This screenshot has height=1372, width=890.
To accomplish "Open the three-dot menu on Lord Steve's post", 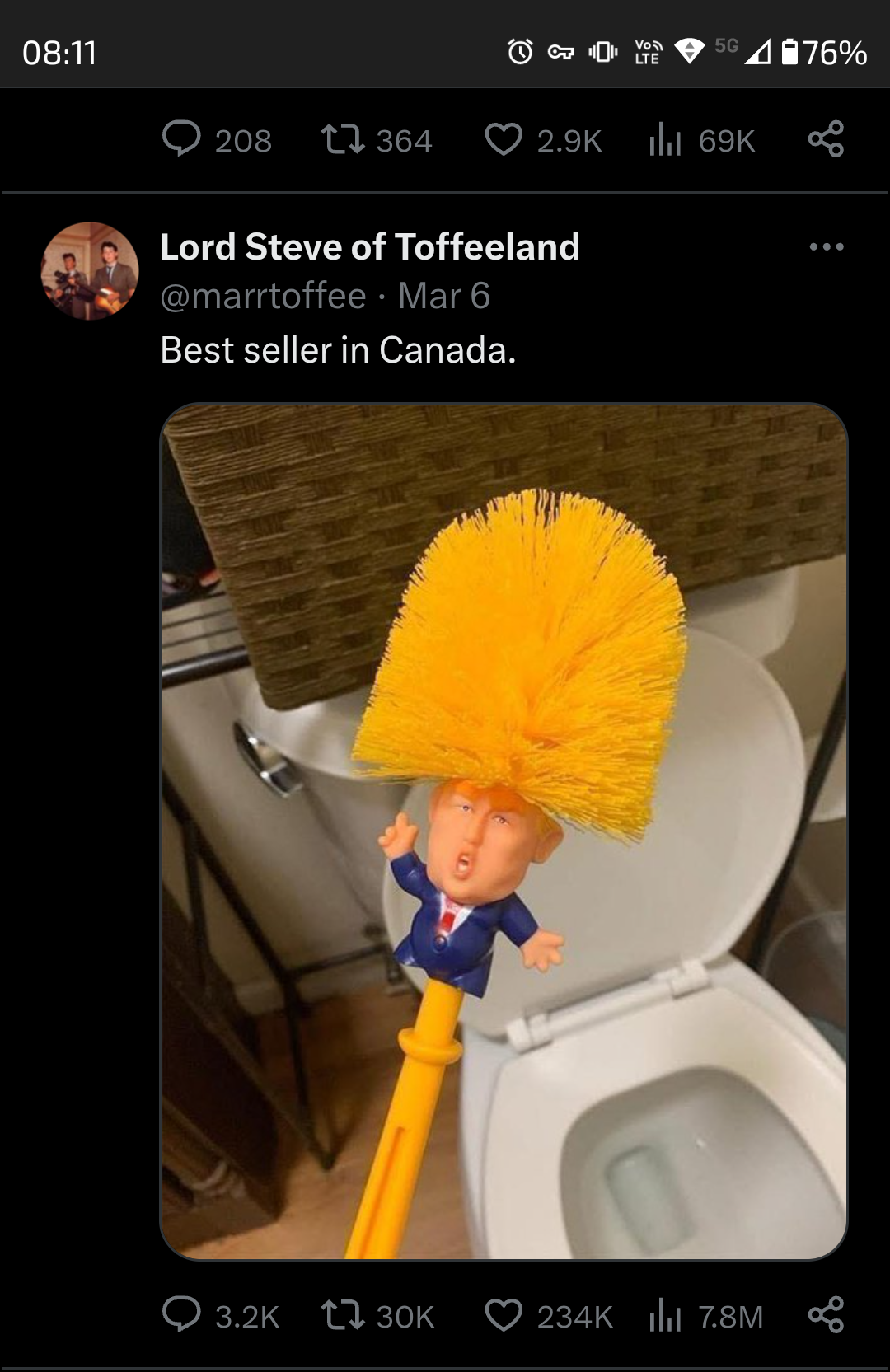I will 826,246.
